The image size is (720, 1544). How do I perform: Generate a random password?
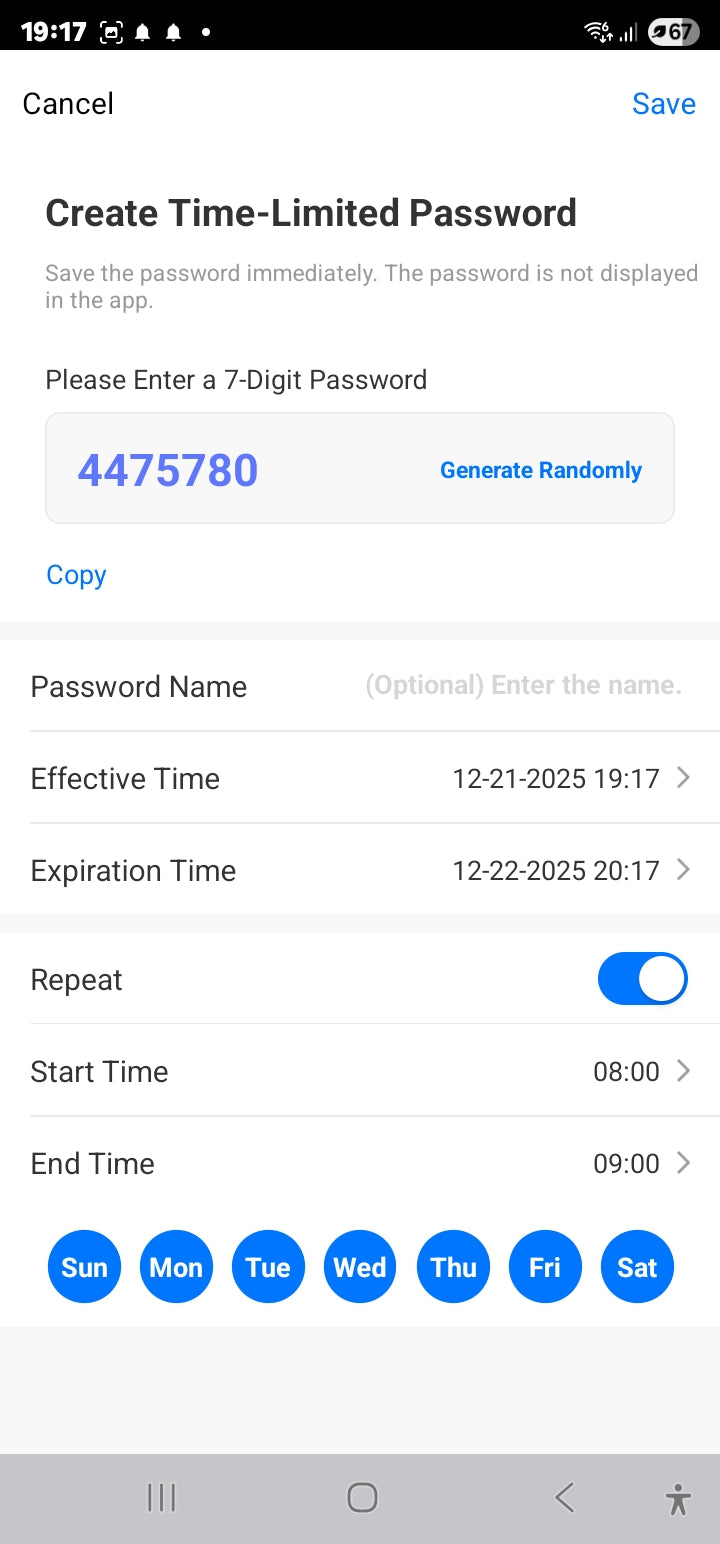(540, 470)
